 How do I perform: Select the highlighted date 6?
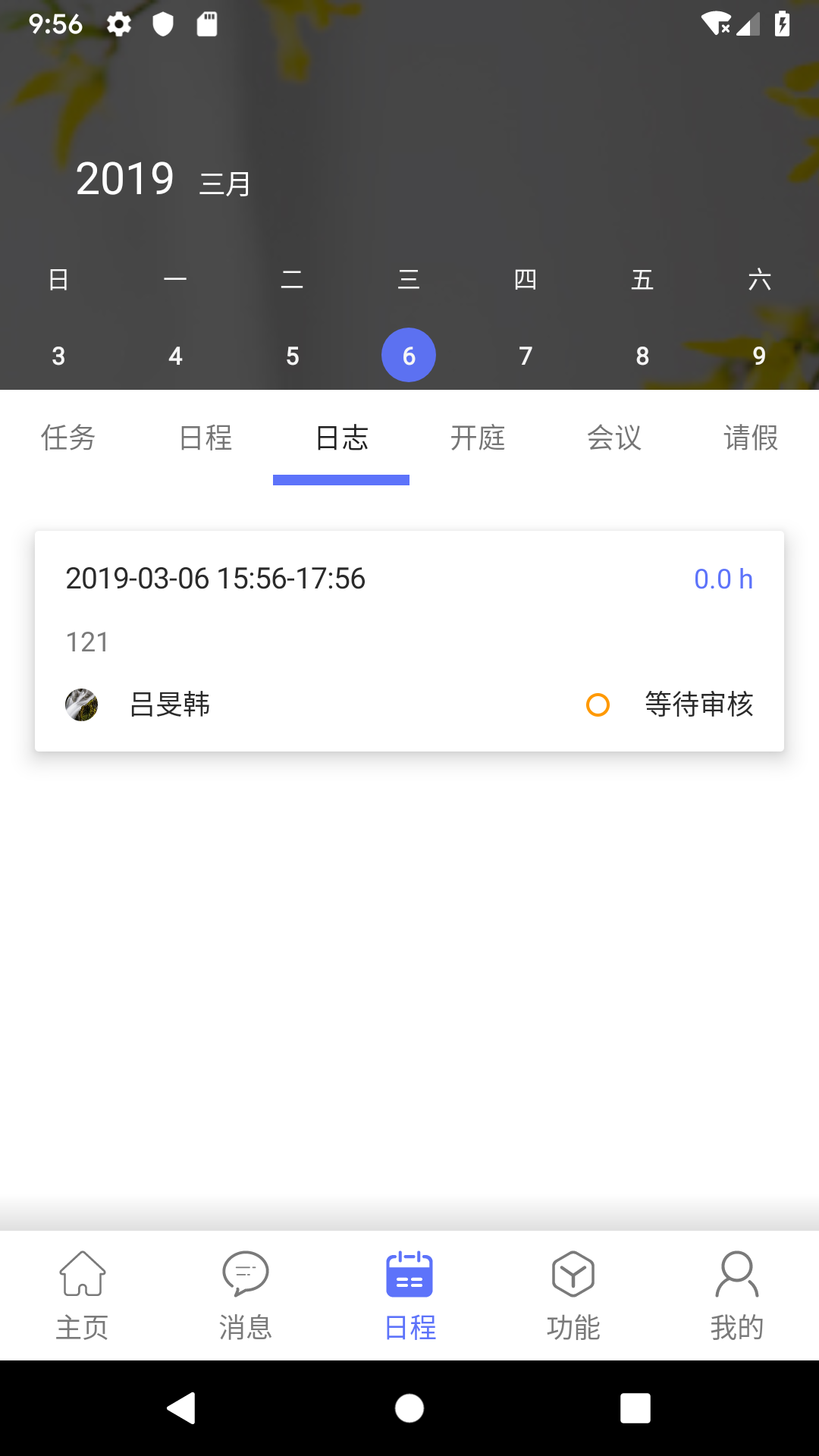click(409, 354)
